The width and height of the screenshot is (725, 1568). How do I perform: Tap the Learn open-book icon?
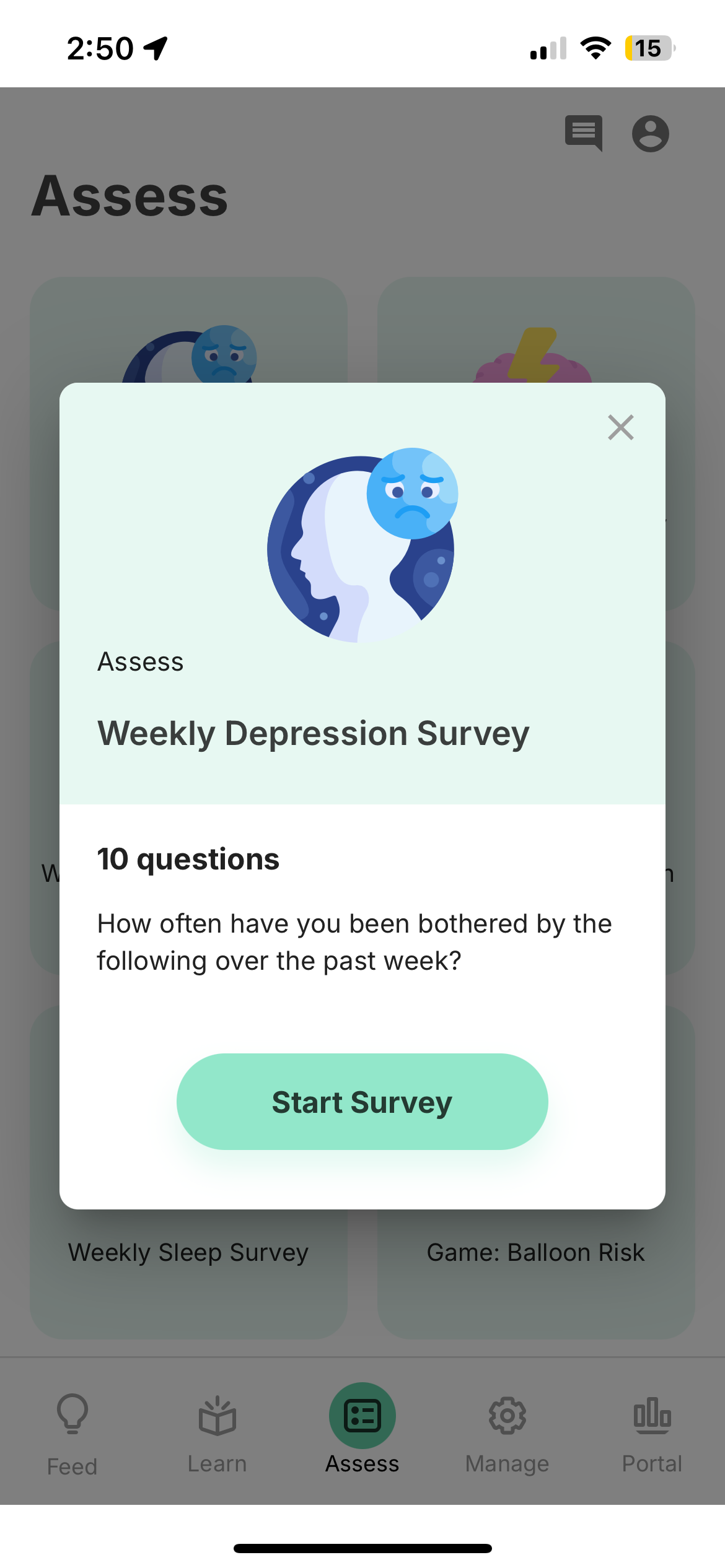[x=217, y=1416]
